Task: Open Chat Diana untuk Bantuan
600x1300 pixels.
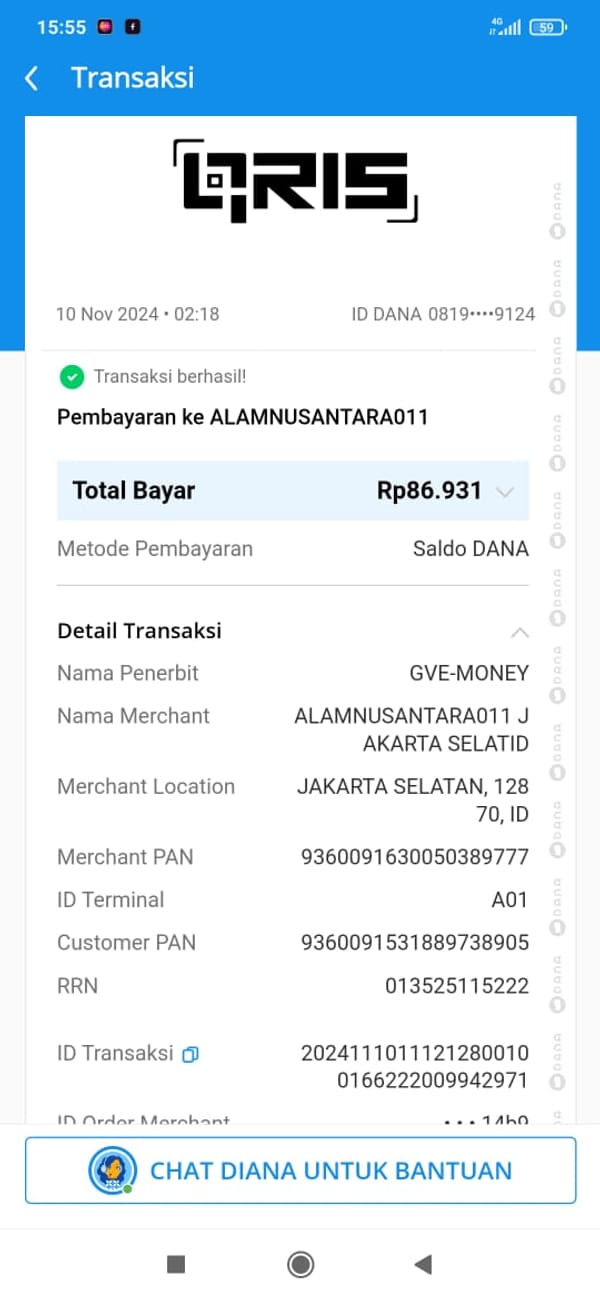Action: pos(300,1170)
